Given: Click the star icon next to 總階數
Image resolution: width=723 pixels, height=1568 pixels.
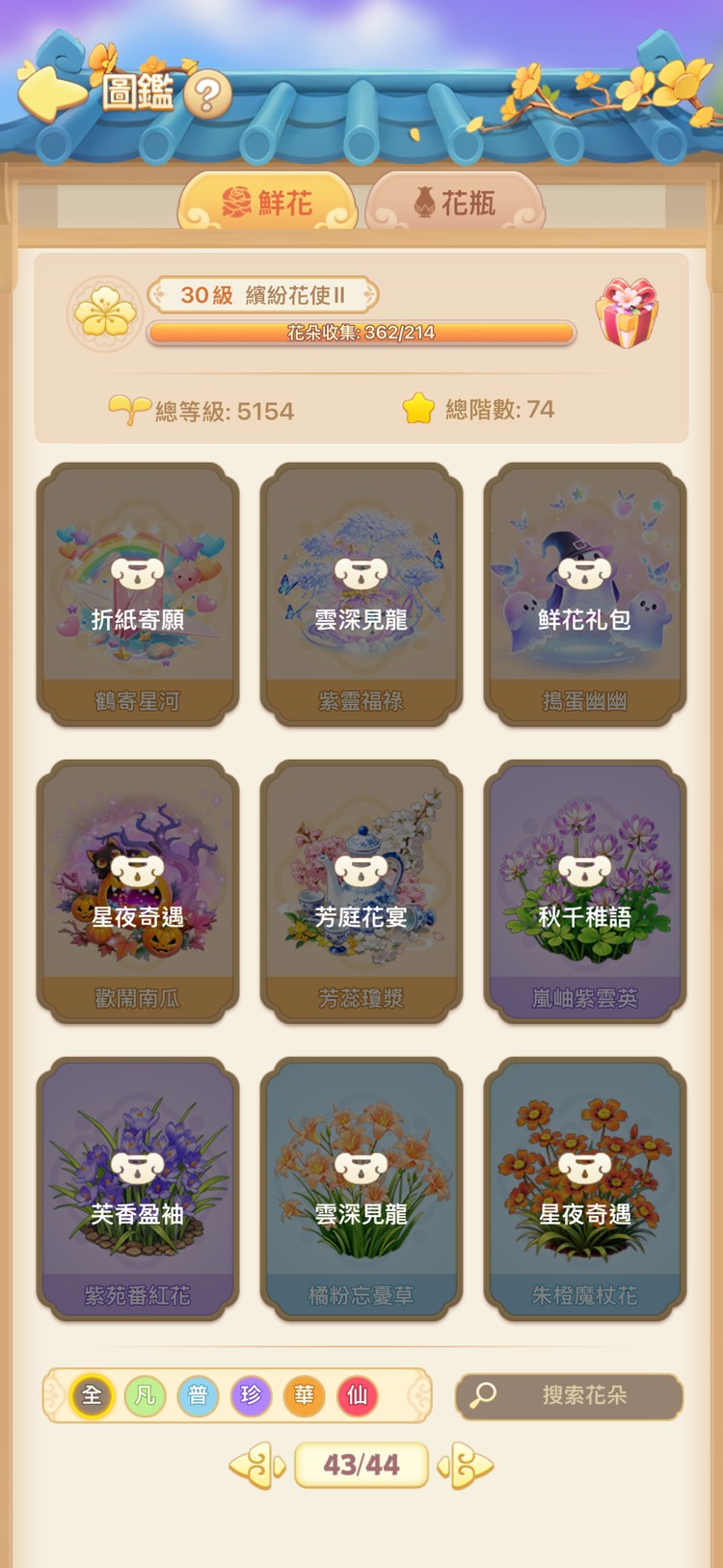Looking at the screenshot, I should click(x=417, y=409).
